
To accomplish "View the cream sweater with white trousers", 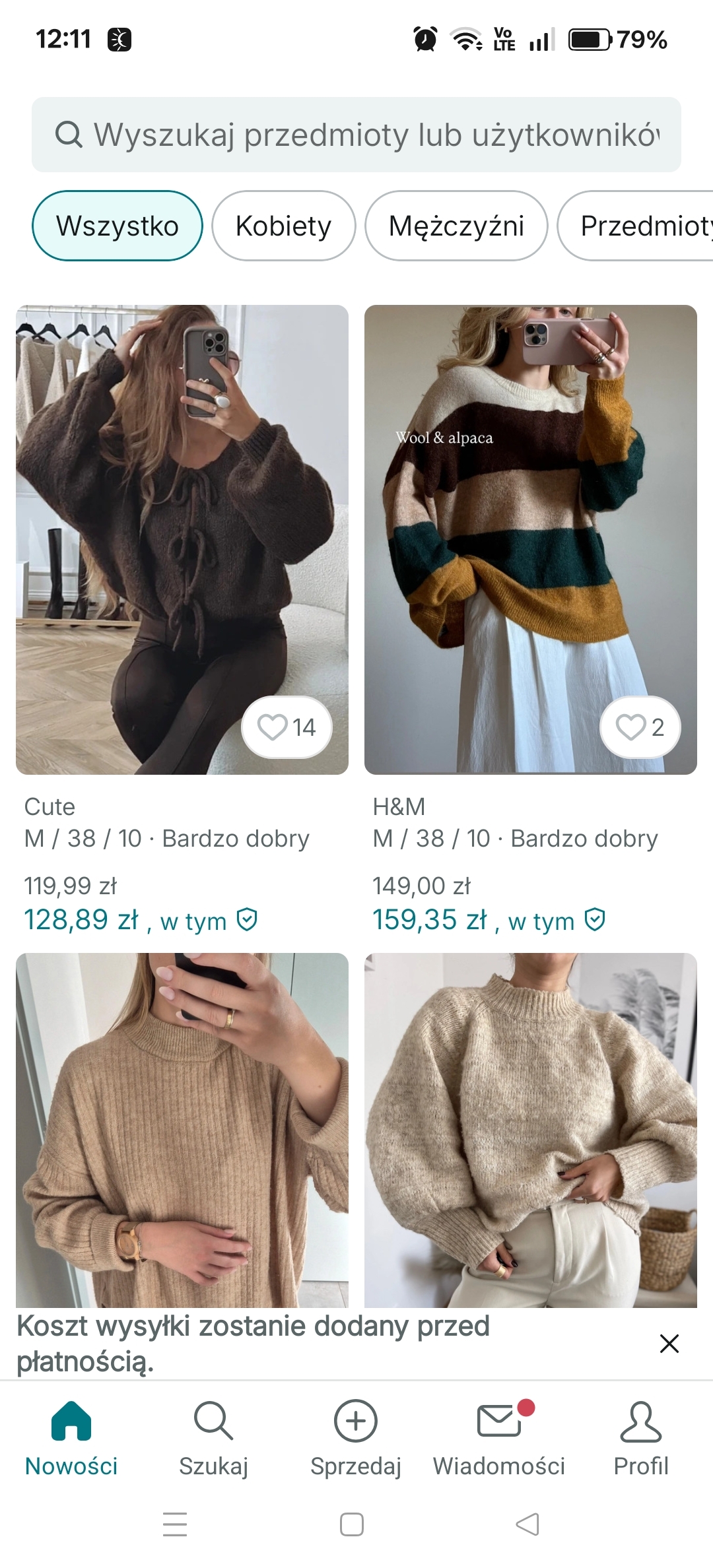I will 530,1128.
